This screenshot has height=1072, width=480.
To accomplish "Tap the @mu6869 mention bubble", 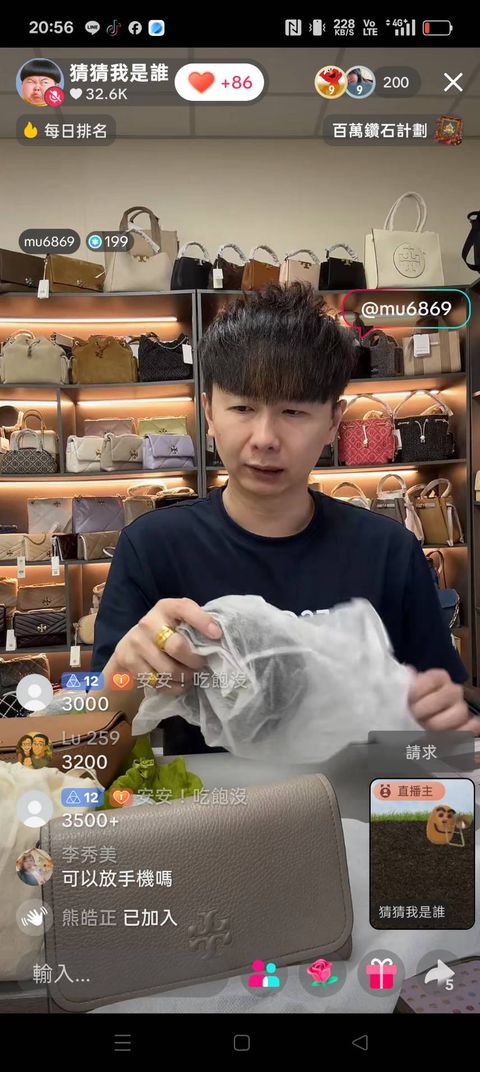I will 406,309.
